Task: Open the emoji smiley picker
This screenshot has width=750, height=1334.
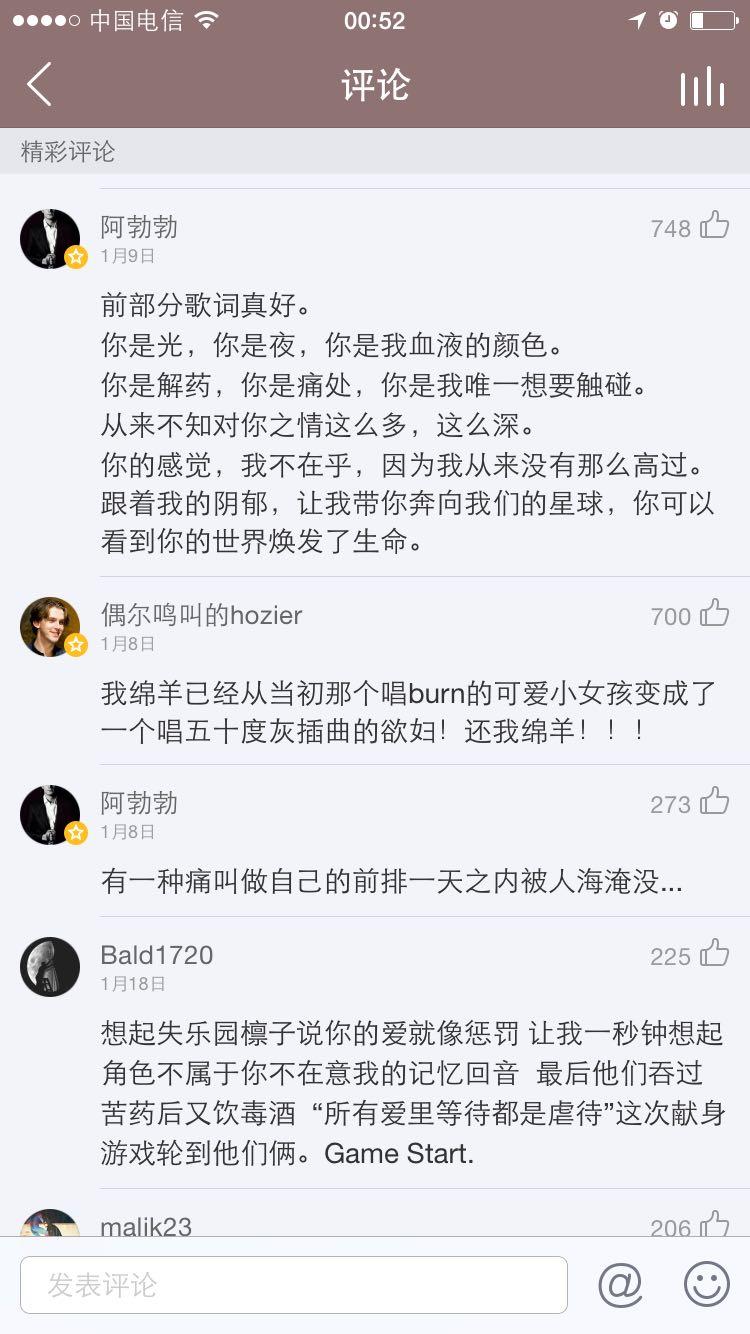Action: [x=706, y=1285]
